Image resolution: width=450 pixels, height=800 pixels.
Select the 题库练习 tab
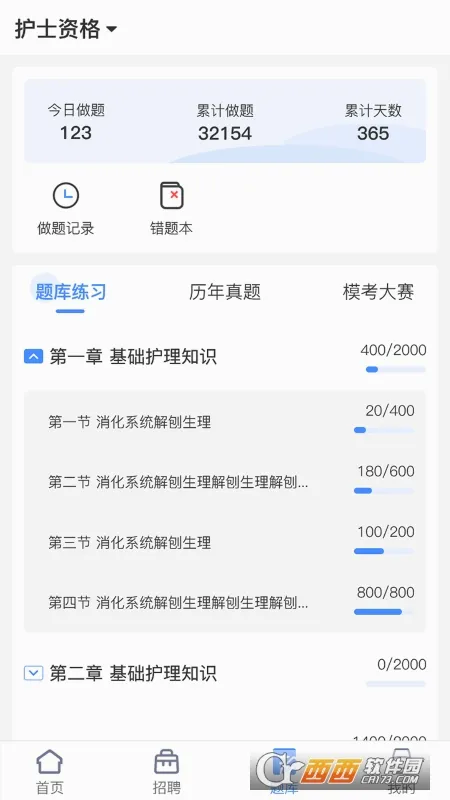coord(70,292)
